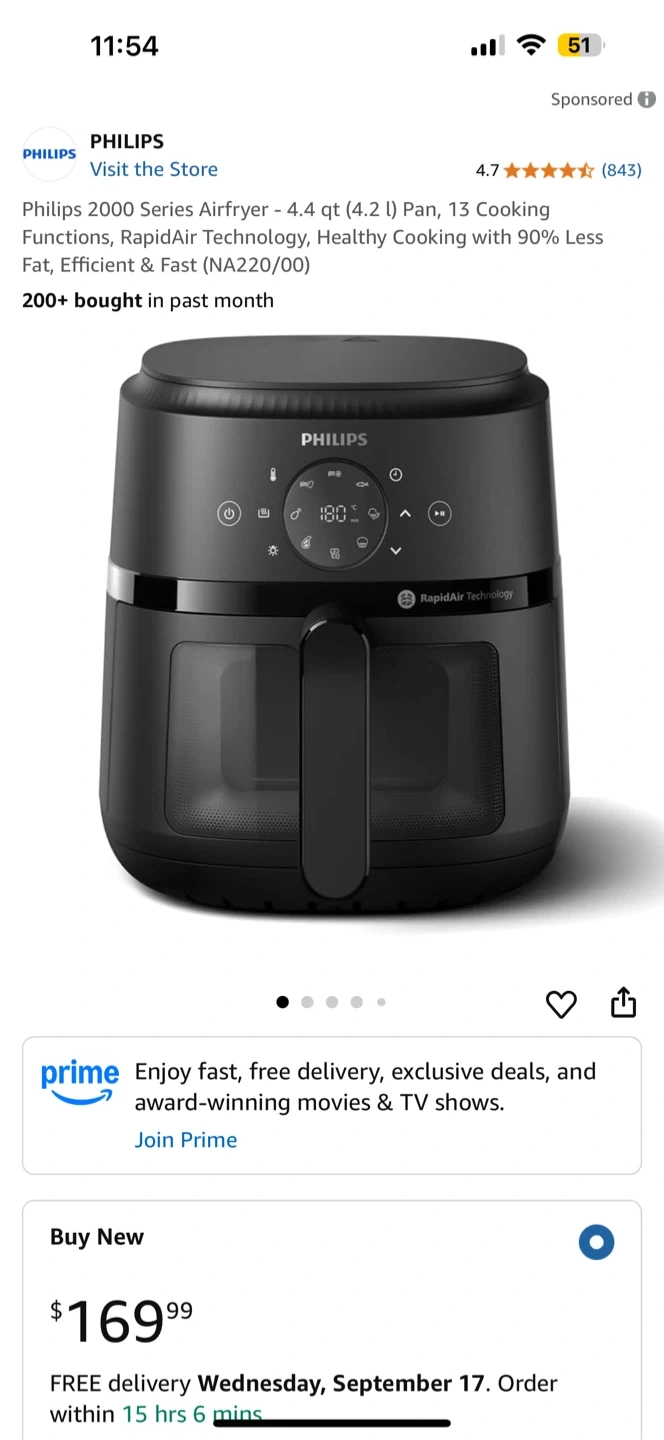Visit the Philips store
664x1440 pixels.
point(154,169)
